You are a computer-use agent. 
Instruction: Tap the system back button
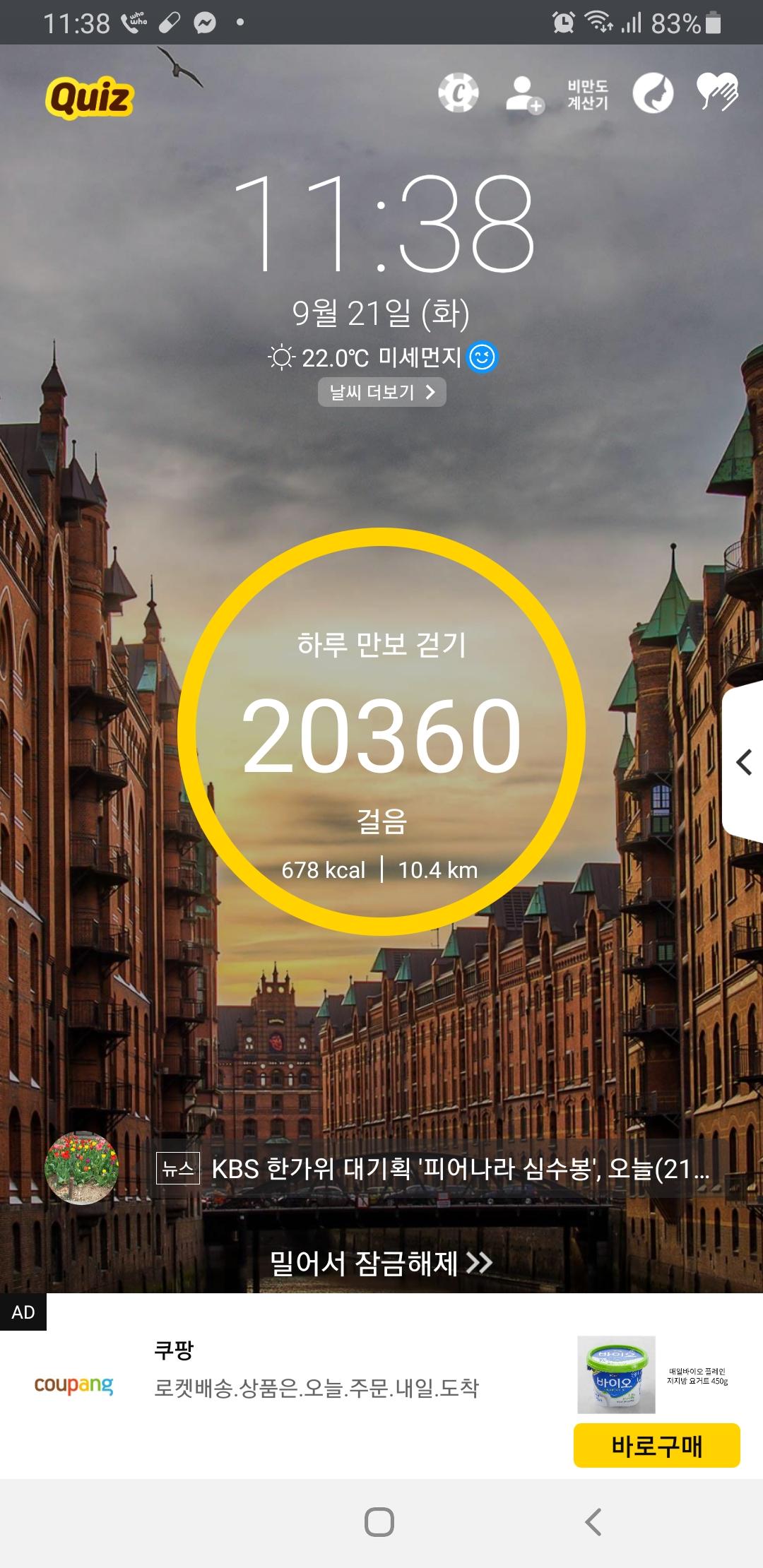(x=593, y=1521)
